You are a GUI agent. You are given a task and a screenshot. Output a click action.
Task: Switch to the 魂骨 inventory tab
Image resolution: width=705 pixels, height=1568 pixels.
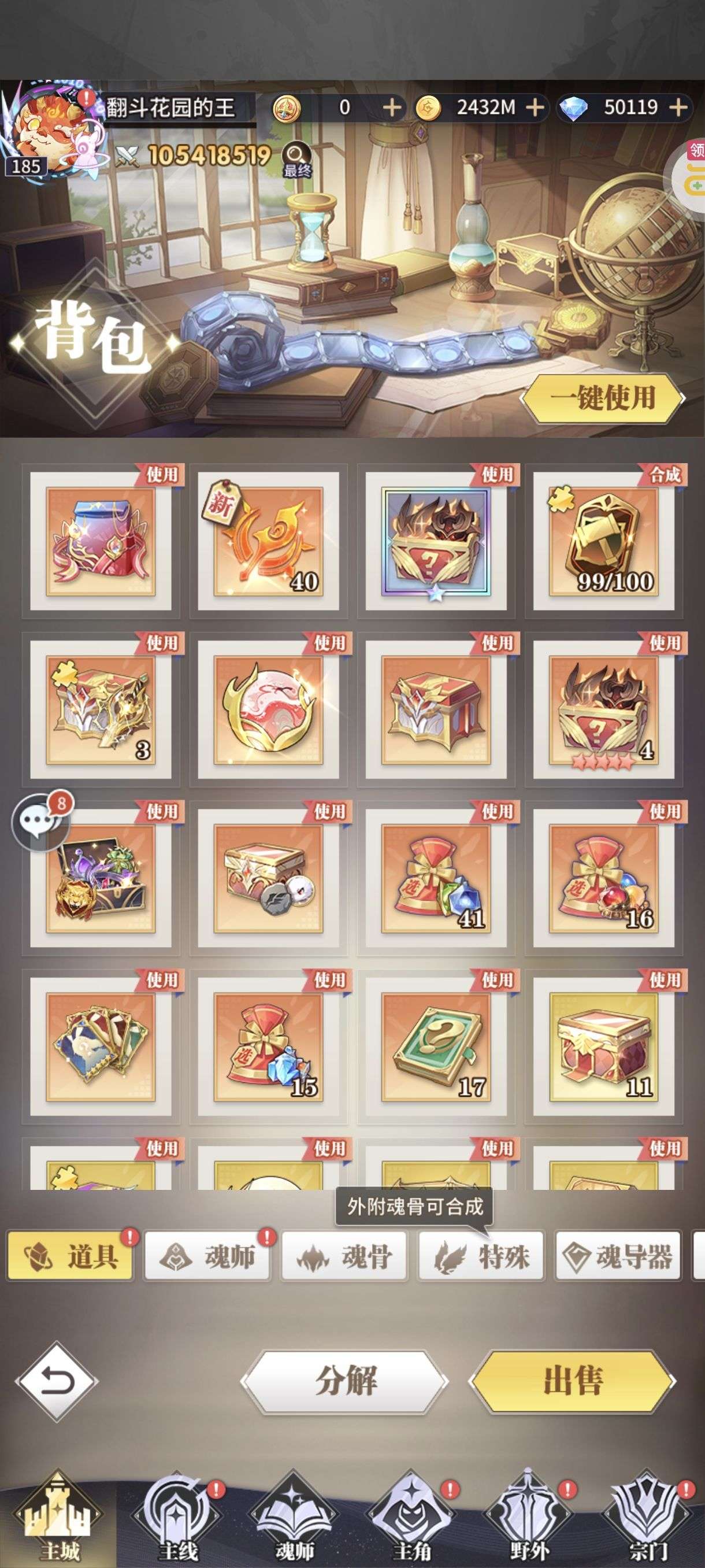345,1256
